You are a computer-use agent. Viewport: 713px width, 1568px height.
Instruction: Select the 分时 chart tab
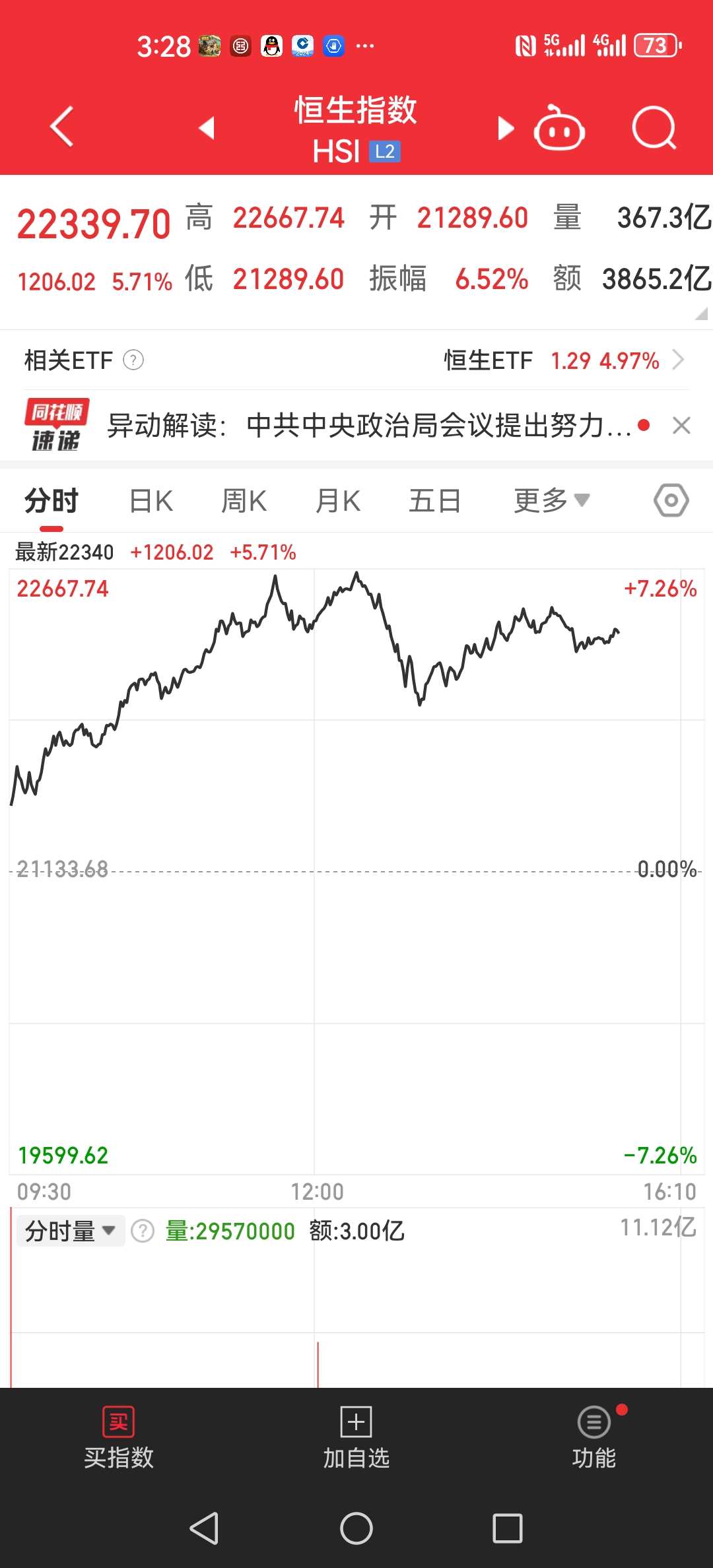pyautogui.click(x=51, y=501)
